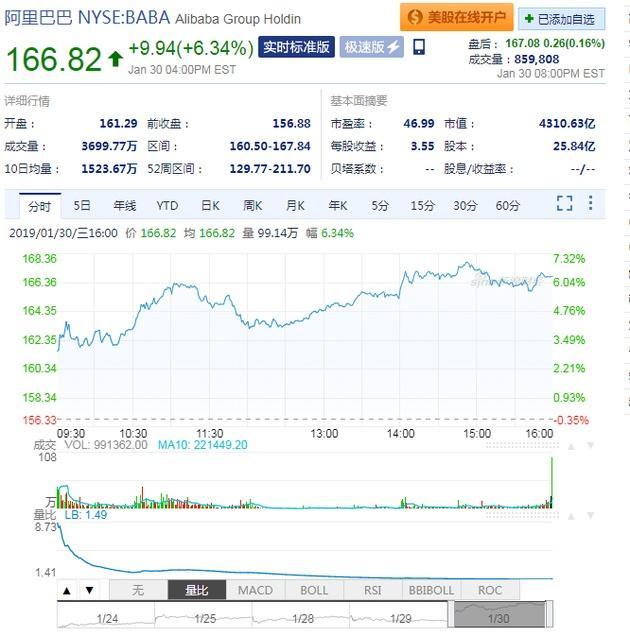Screen dimensions: 630x636
Task: Select the 5日 chart tab
Action: [x=82, y=206]
